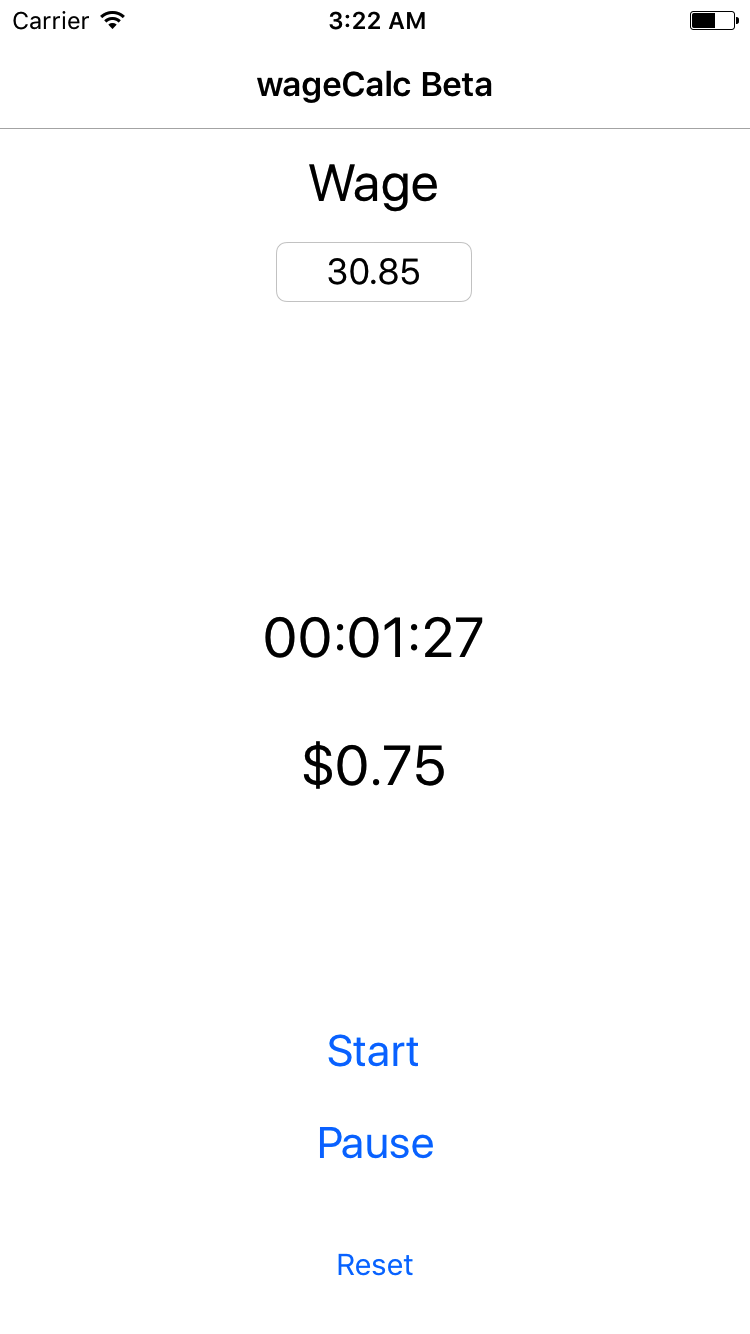Edit the wage field showing 30.85
The image size is (750, 1334).
tap(374, 272)
